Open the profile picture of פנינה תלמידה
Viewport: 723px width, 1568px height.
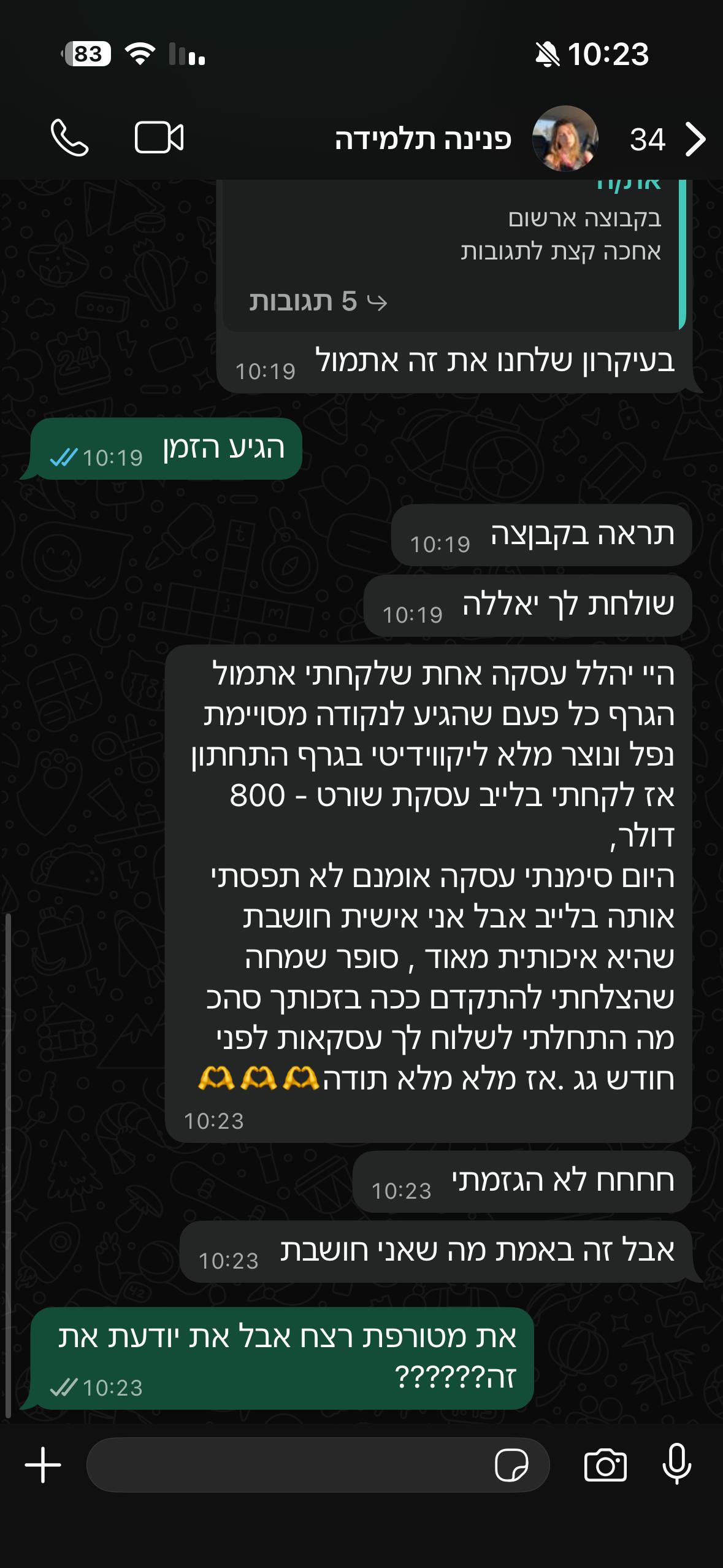(566, 138)
